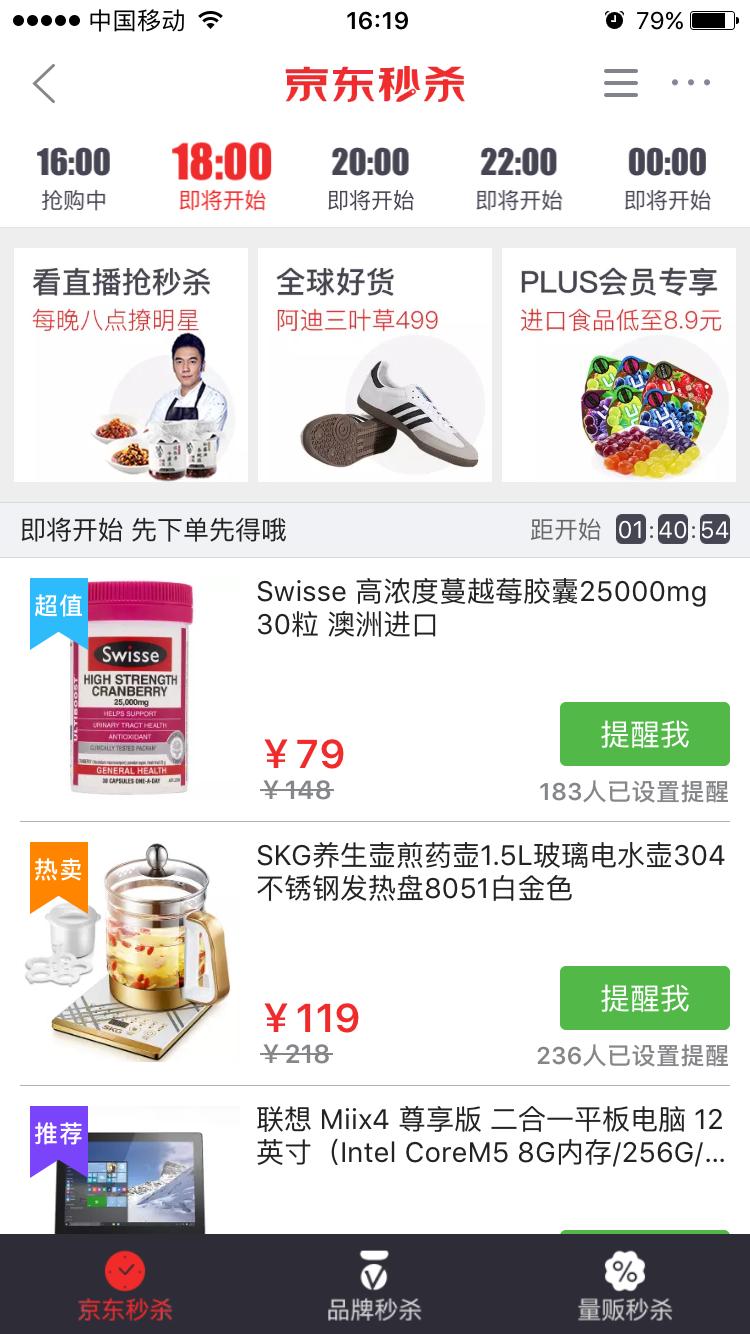The image size is (750, 1334).
Task: Open the 全球好货 Adidas banner
Action: click(x=373, y=366)
